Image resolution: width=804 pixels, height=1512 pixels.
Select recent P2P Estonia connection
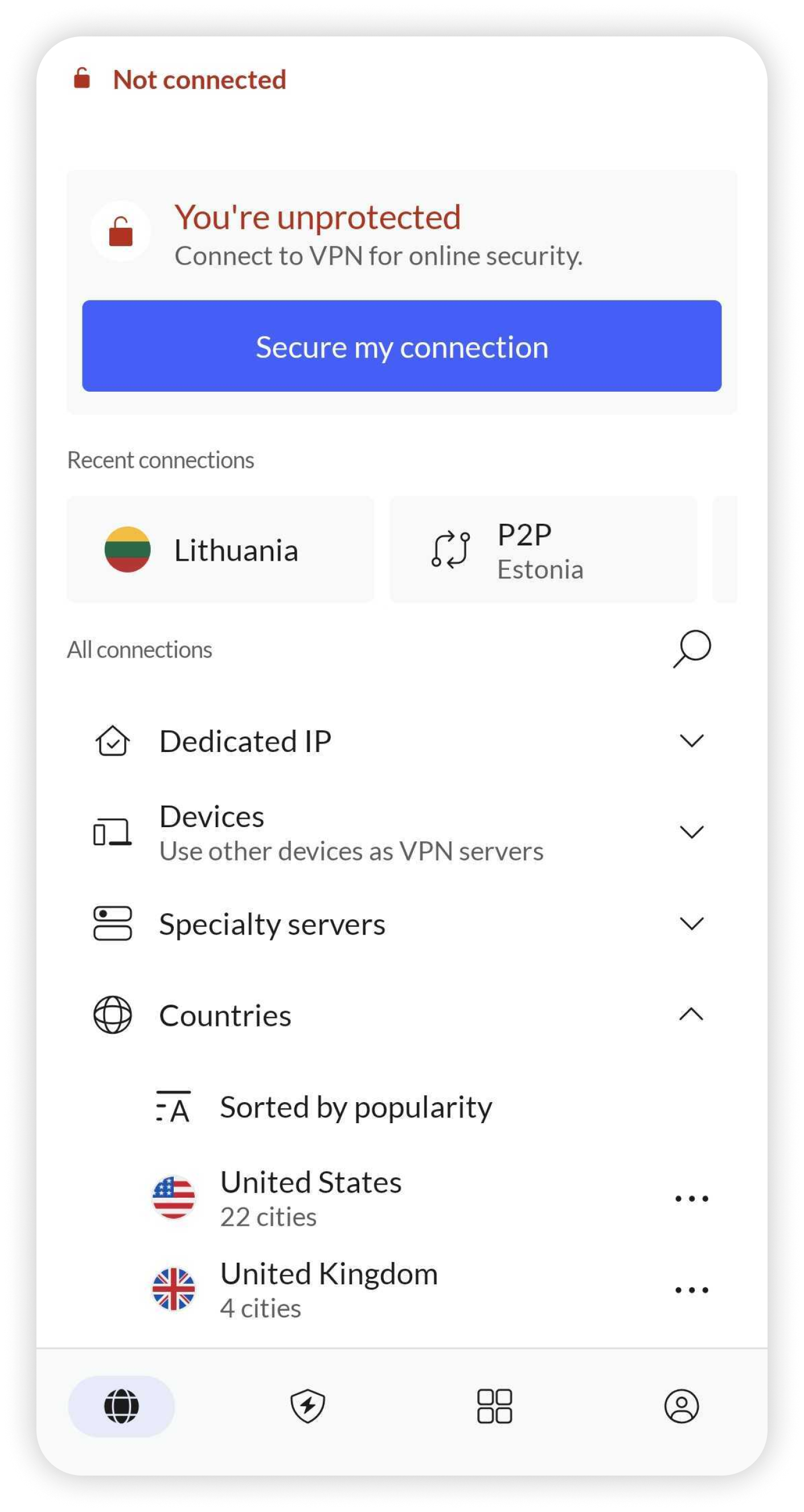click(x=543, y=549)
